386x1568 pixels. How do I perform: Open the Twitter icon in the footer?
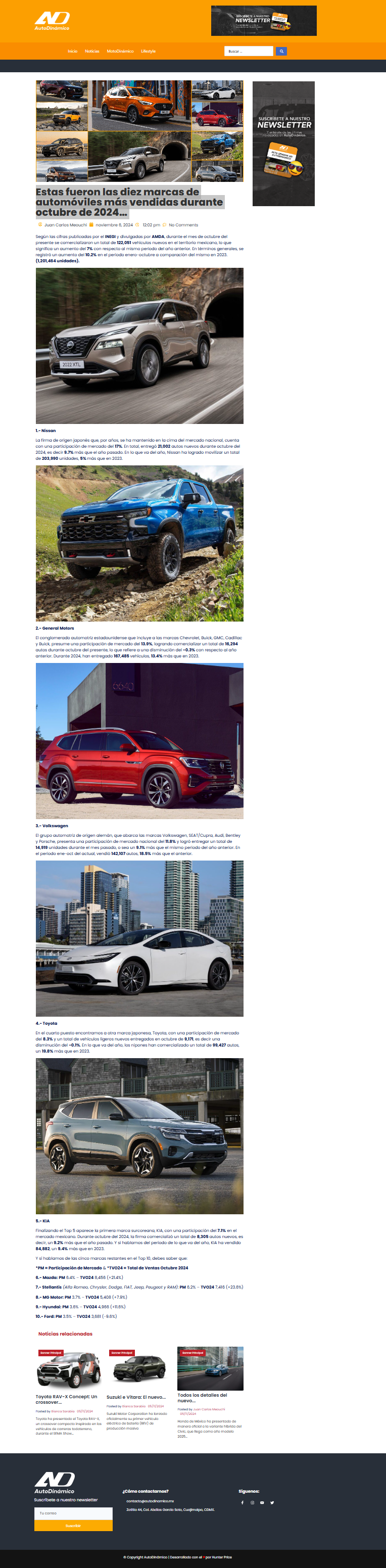271,1502
